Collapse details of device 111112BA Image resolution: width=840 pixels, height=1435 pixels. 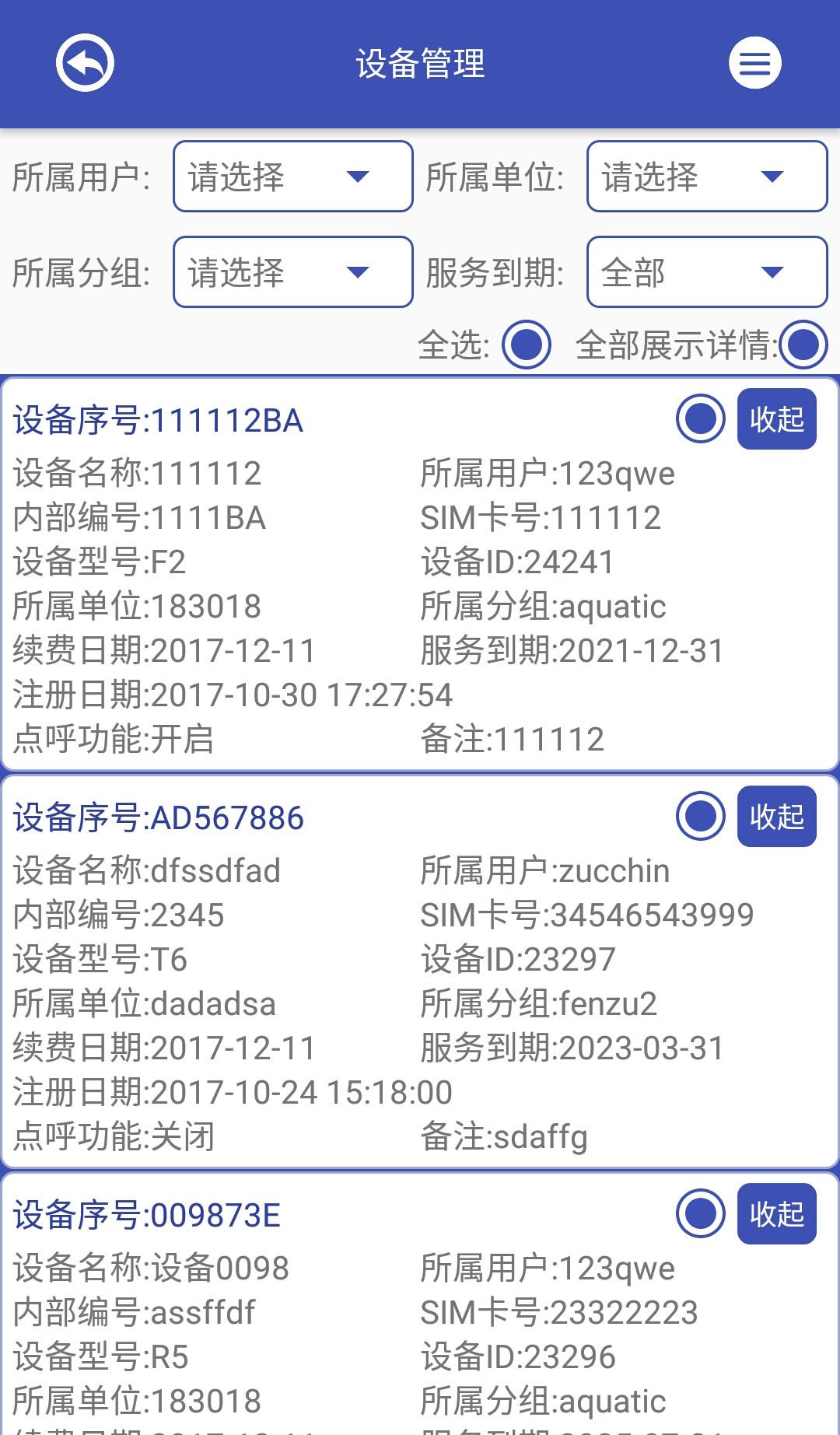tap(776, 419)
